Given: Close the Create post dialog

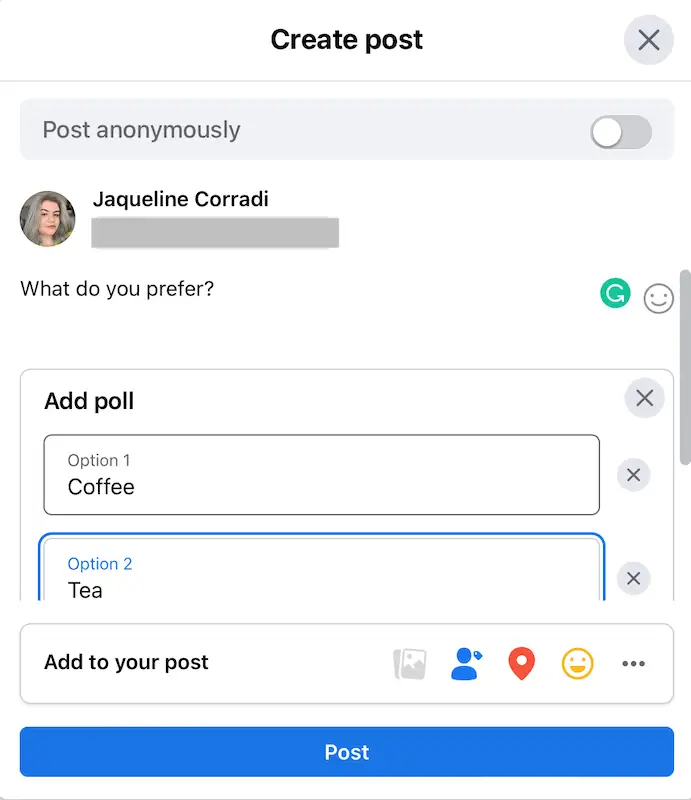Looking at the screenshot, I should coord(649,40).
